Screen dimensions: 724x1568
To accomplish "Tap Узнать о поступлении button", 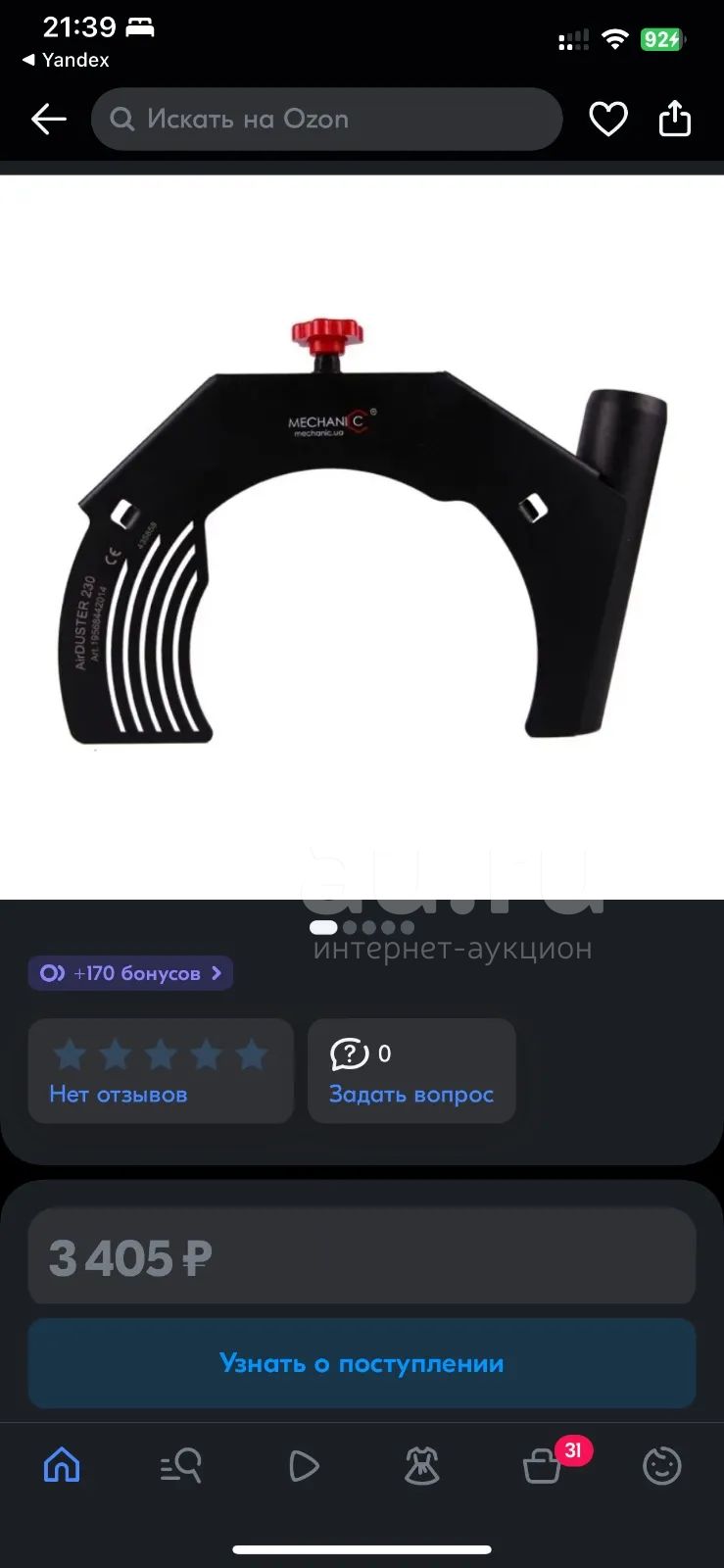I will pos(362,1363).
